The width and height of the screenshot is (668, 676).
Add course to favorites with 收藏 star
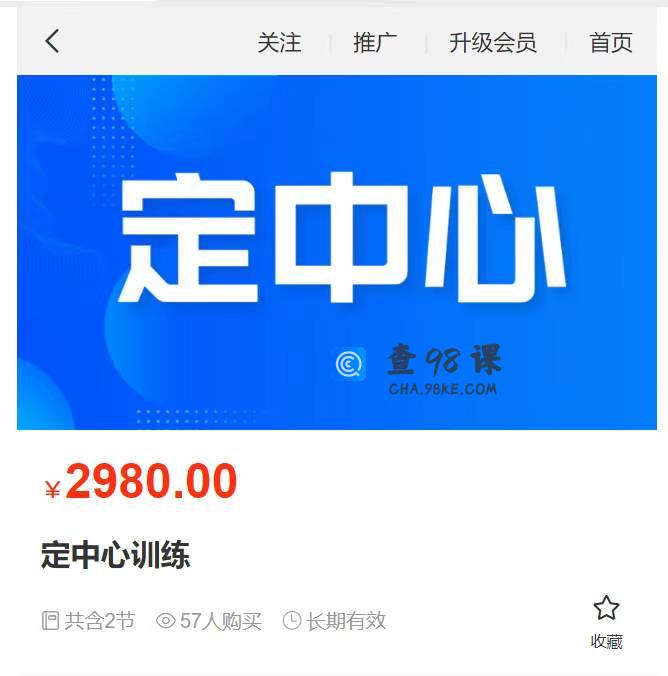coord(606,620)
